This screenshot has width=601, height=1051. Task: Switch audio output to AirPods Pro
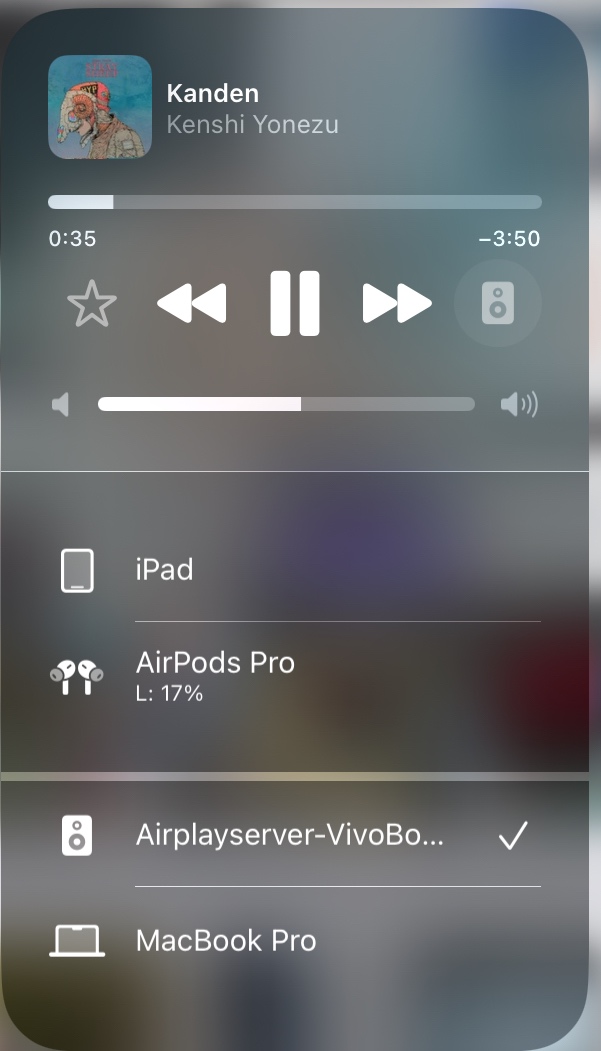pos(300,673)
